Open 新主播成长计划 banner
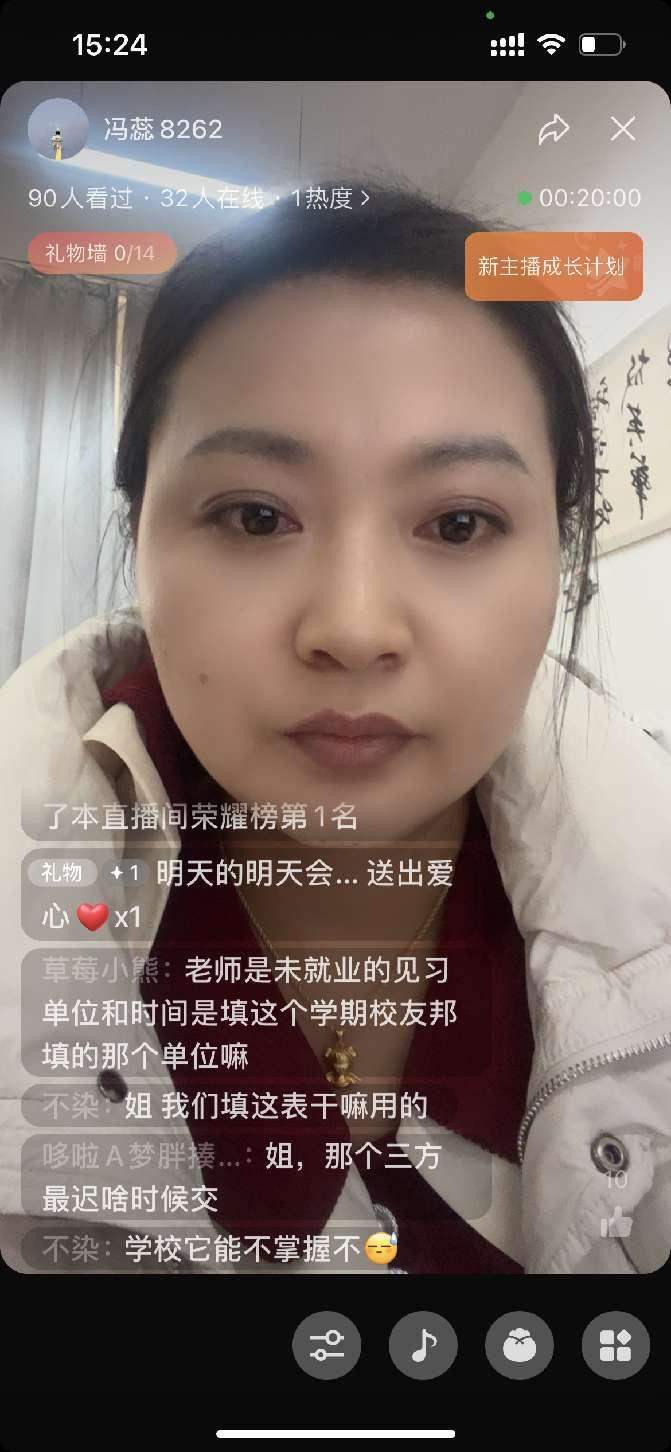The height and width of the screenshot is (1452, 671). coord(553,266)
